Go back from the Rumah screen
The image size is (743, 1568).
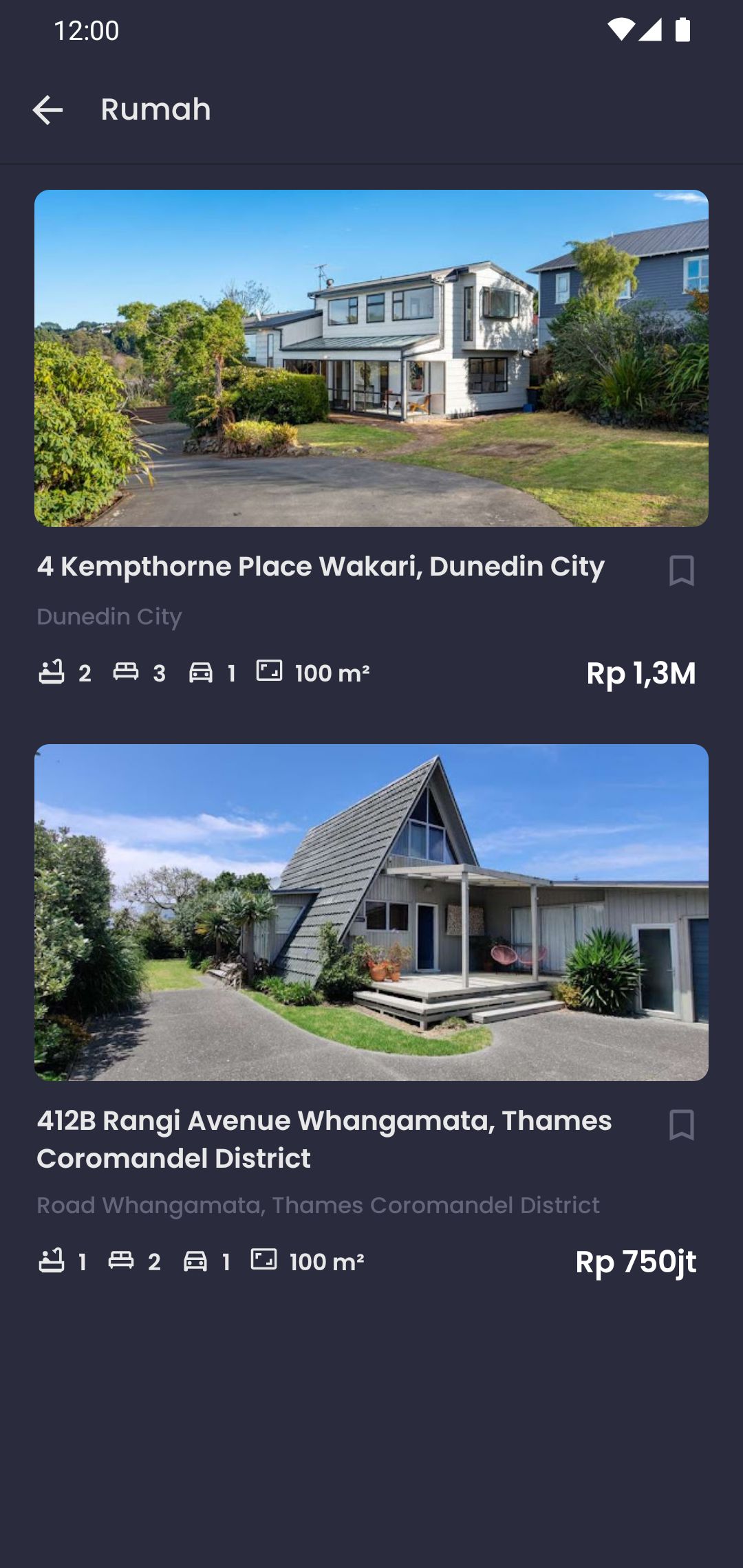pyautogui.click(x=47, y=110)
